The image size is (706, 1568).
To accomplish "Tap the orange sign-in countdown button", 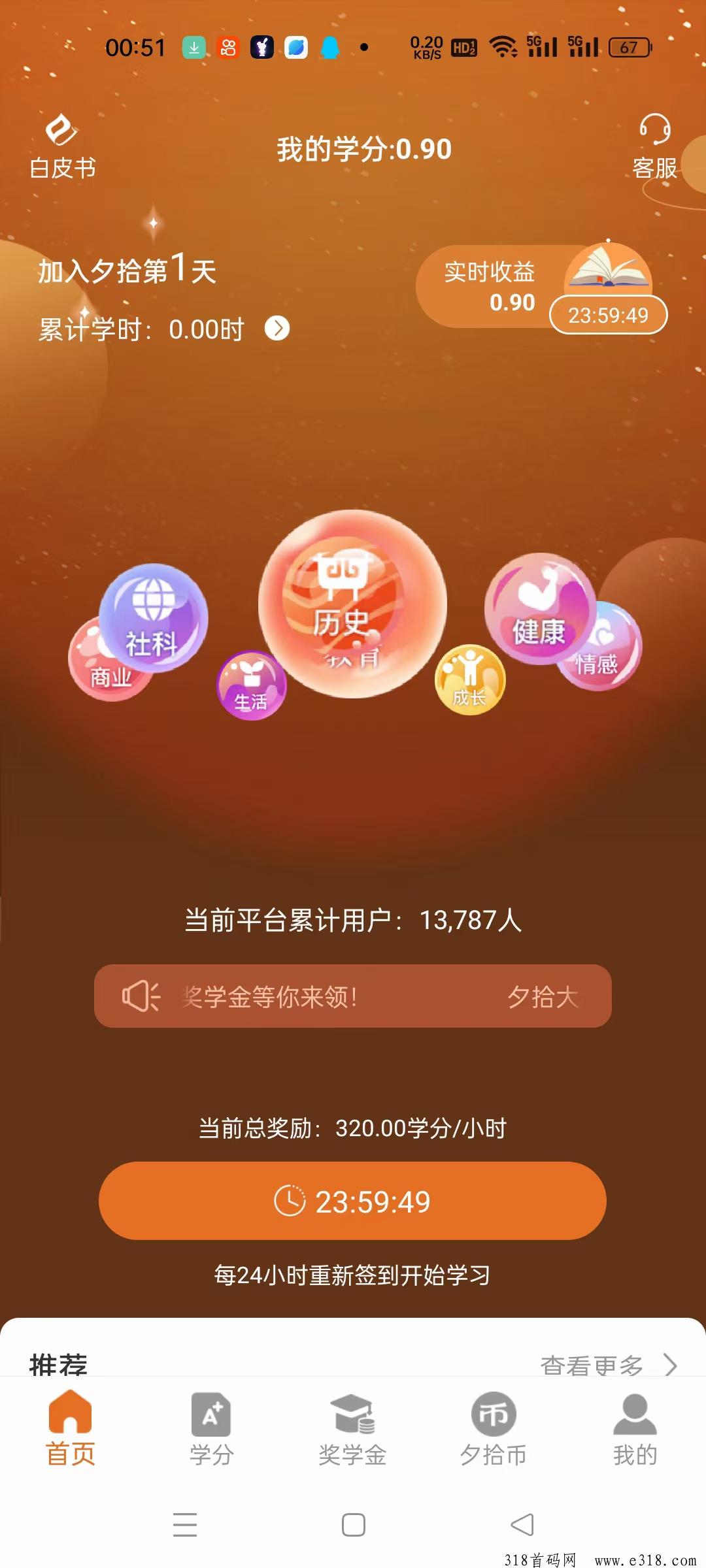I will click(353, 1201).
